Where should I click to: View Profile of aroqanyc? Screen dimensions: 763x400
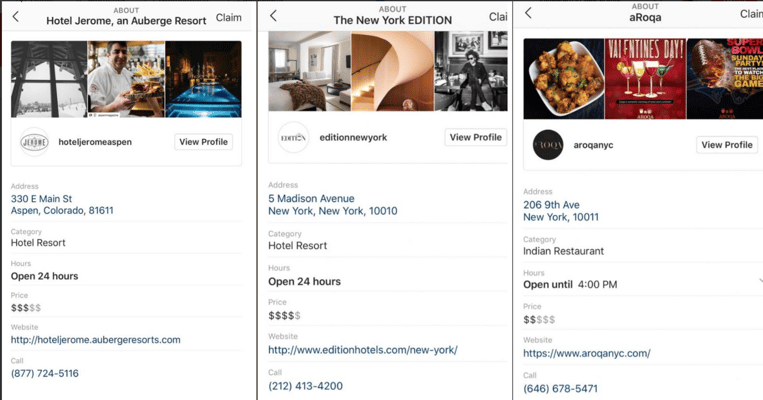click(726, 145)
